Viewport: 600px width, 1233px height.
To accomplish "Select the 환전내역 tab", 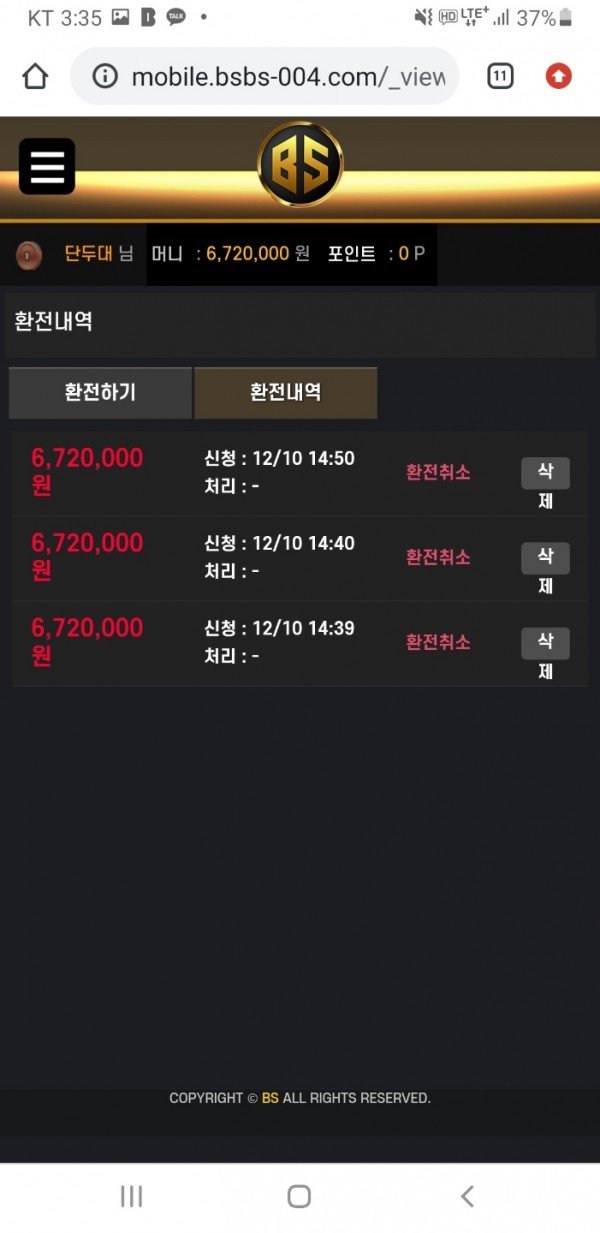I will click(285, 392).
